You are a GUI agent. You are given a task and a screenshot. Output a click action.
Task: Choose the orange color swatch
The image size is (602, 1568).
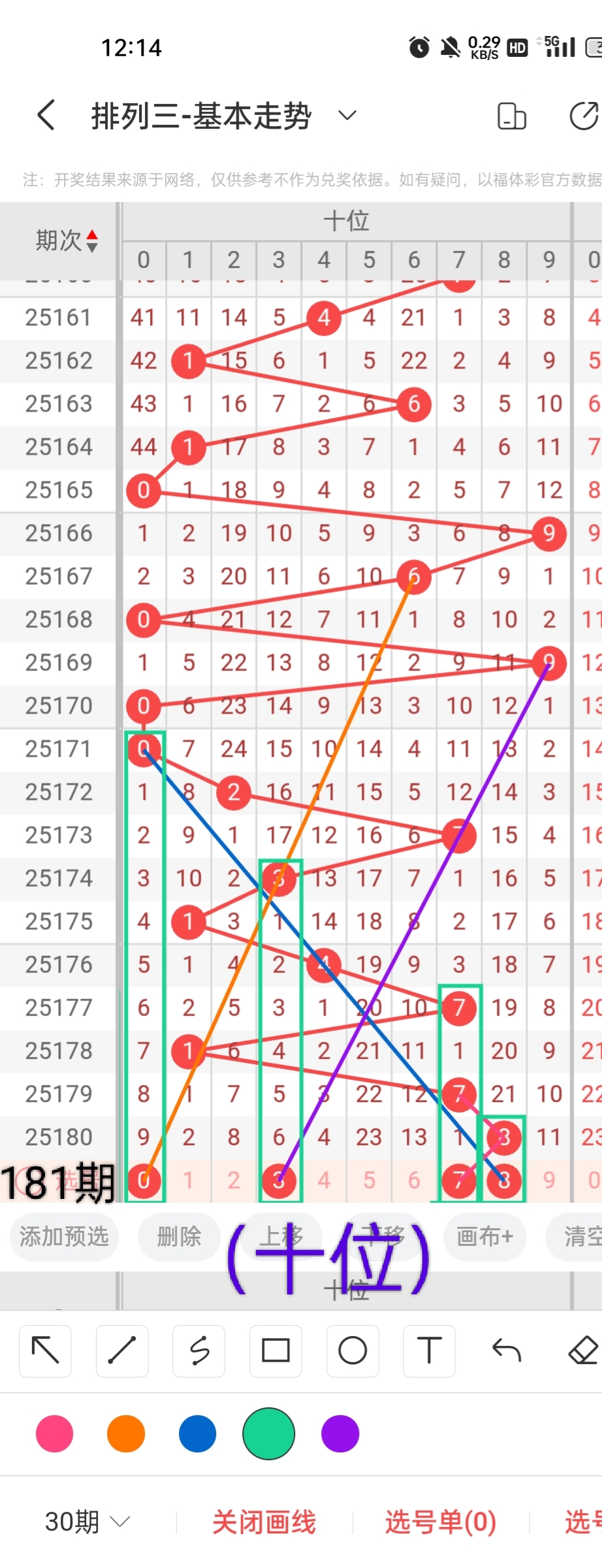(126, 1433)
